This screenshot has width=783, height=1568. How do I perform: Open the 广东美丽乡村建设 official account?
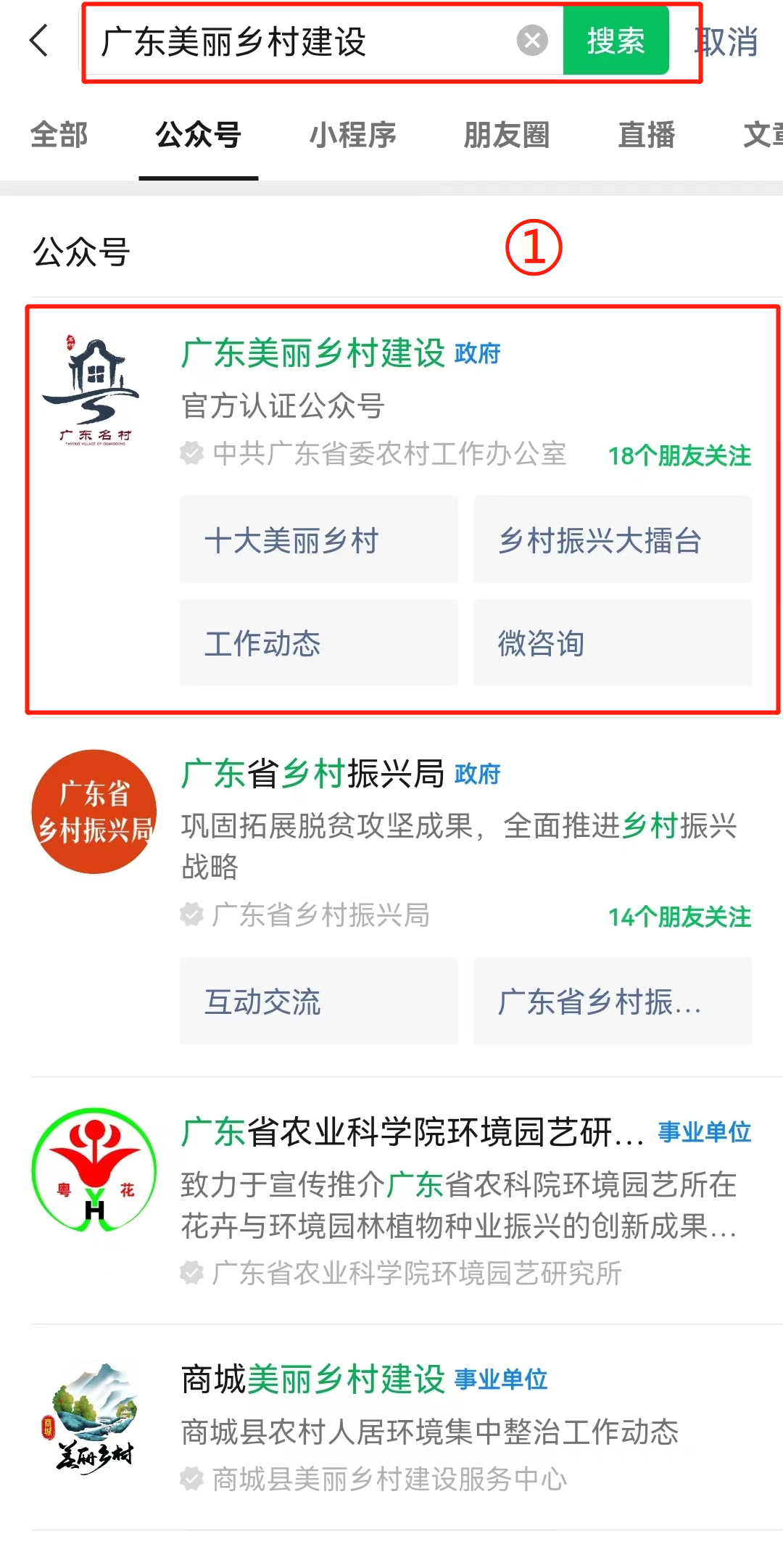pos(312,353)
